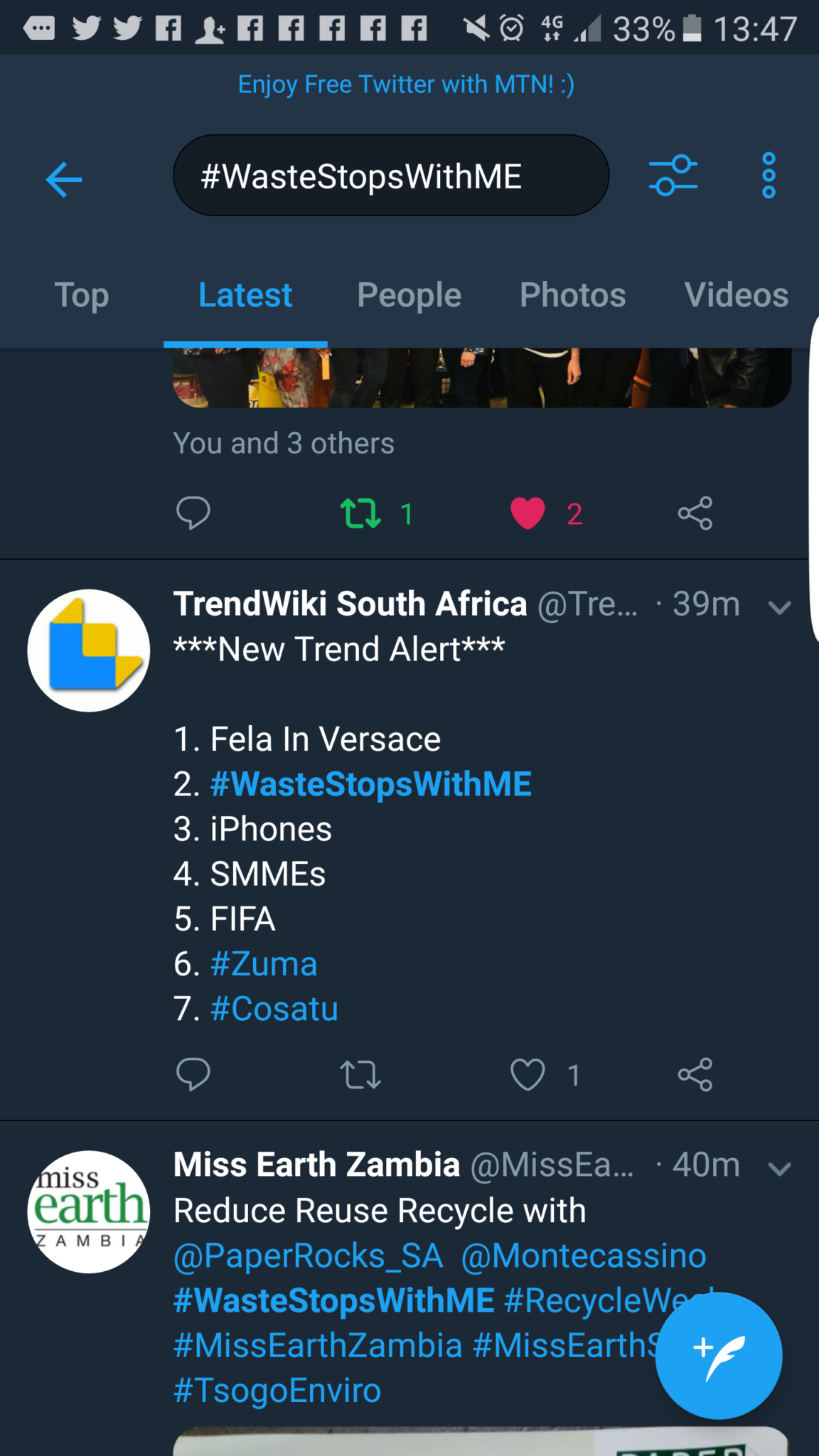Switch to the Photos tab
The image size is (819, 1456).
pos(572,295)
